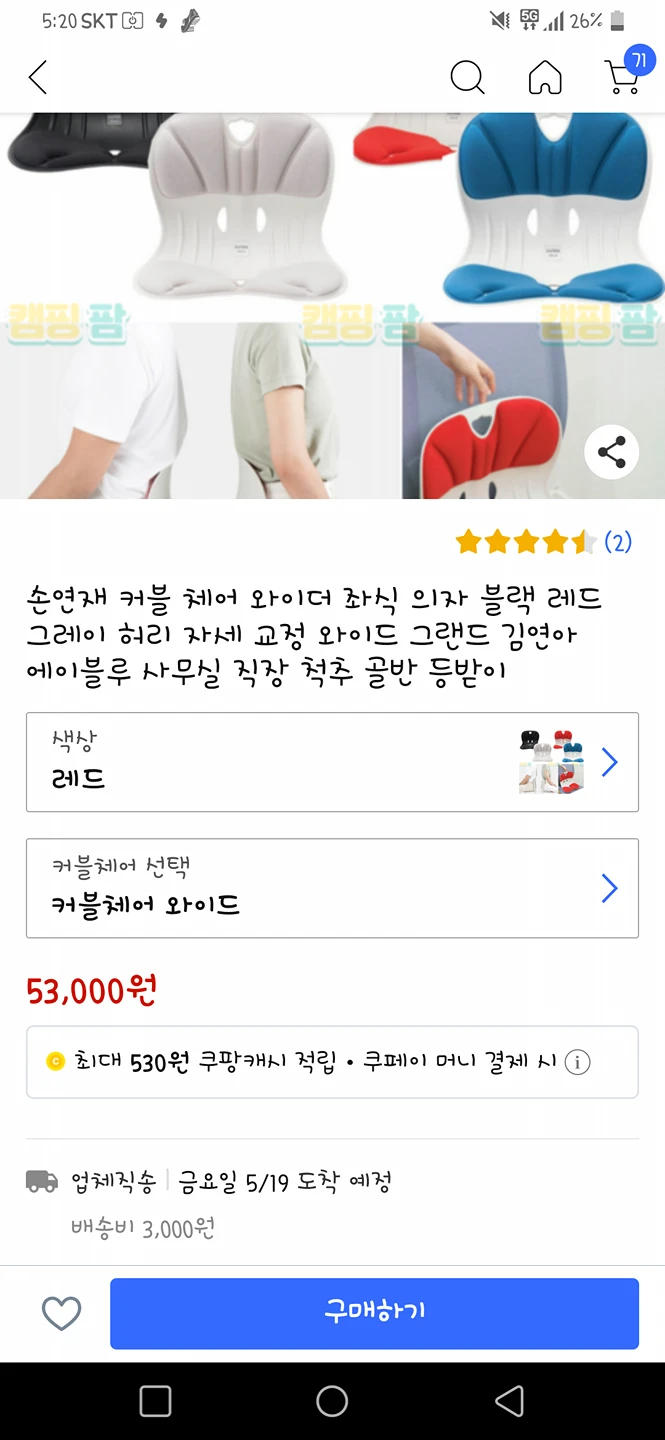Viewport: 665px width, 1440px height.
Task: Open recent apps from navigation bar
Action: (x=155, y=1401)
